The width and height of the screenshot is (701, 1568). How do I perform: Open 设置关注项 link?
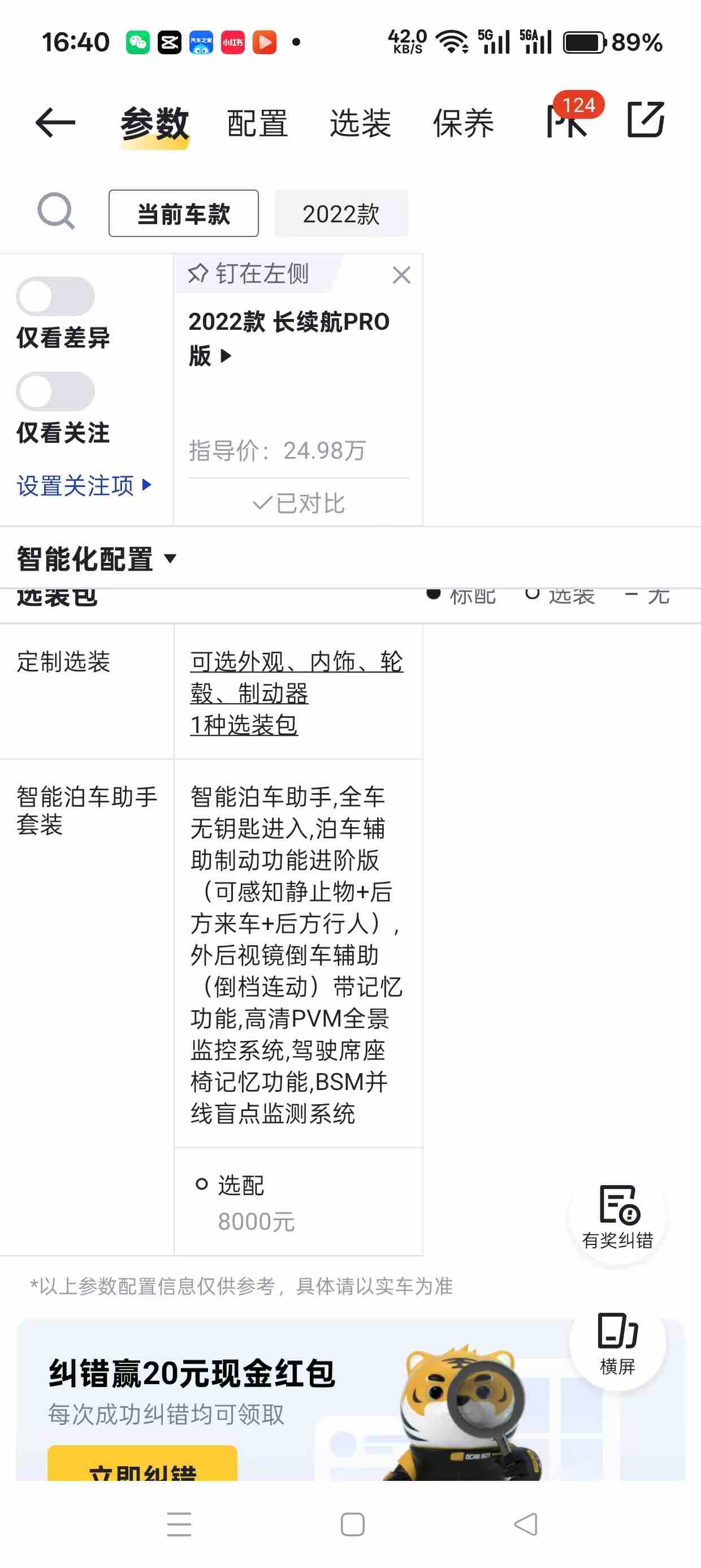point(84,486)
